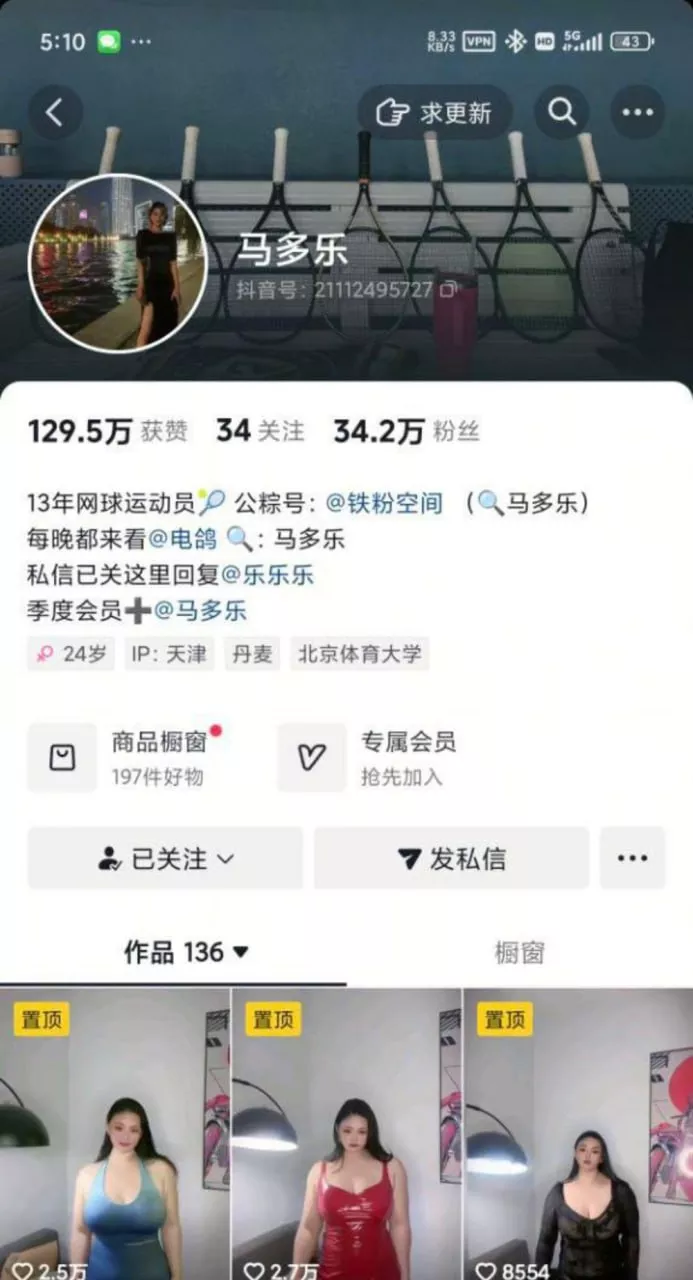This screenshot has width=693, height=1280.
Task: View the profile avatar photo
Action: 118,263
